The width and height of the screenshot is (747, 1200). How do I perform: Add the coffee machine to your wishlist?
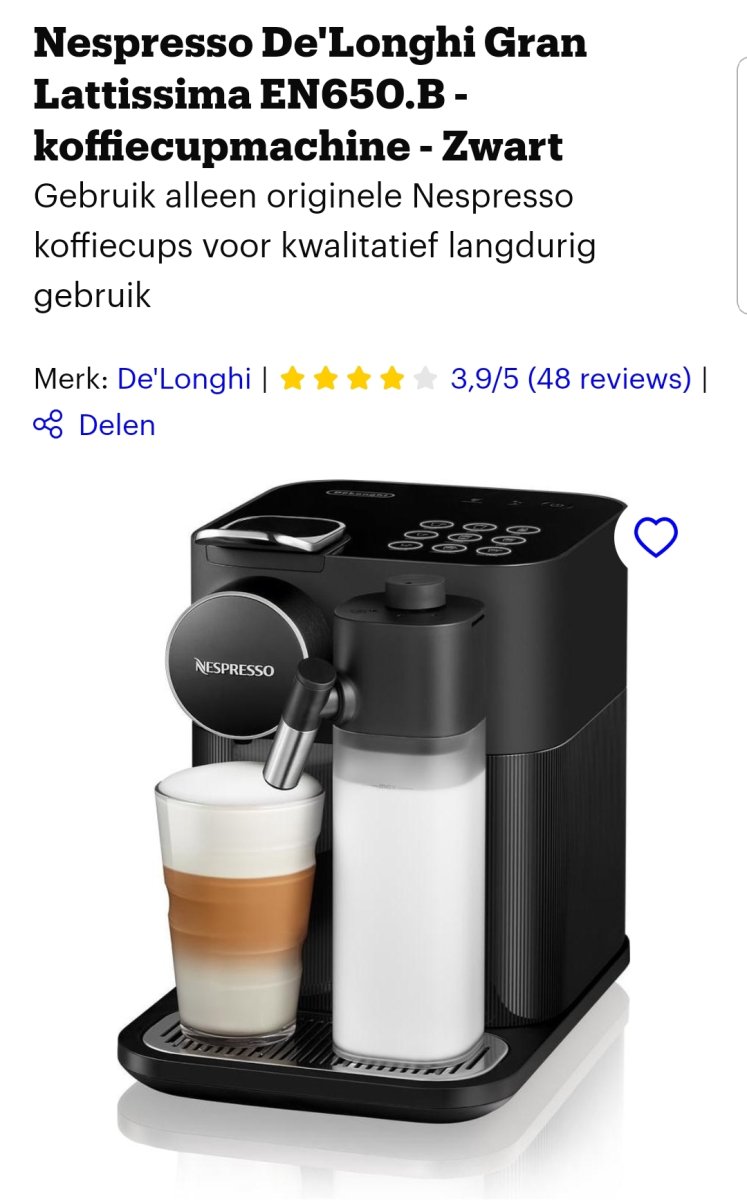click(x=656, y=538)
